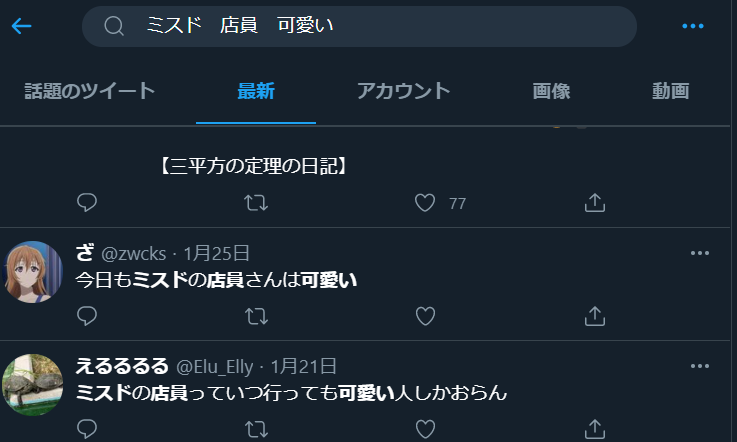Open the search options overflow menu
Image resolution: width=737 pixels, height=442 pixels.
693,26
